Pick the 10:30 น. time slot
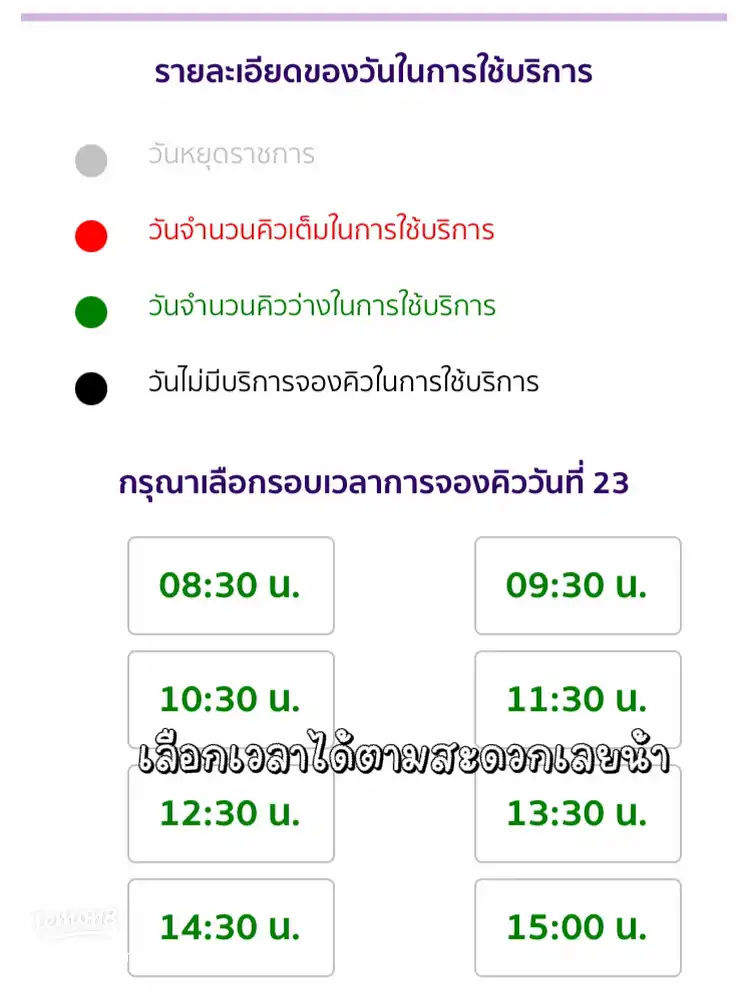The image size is (747, 996). (230, 699)
